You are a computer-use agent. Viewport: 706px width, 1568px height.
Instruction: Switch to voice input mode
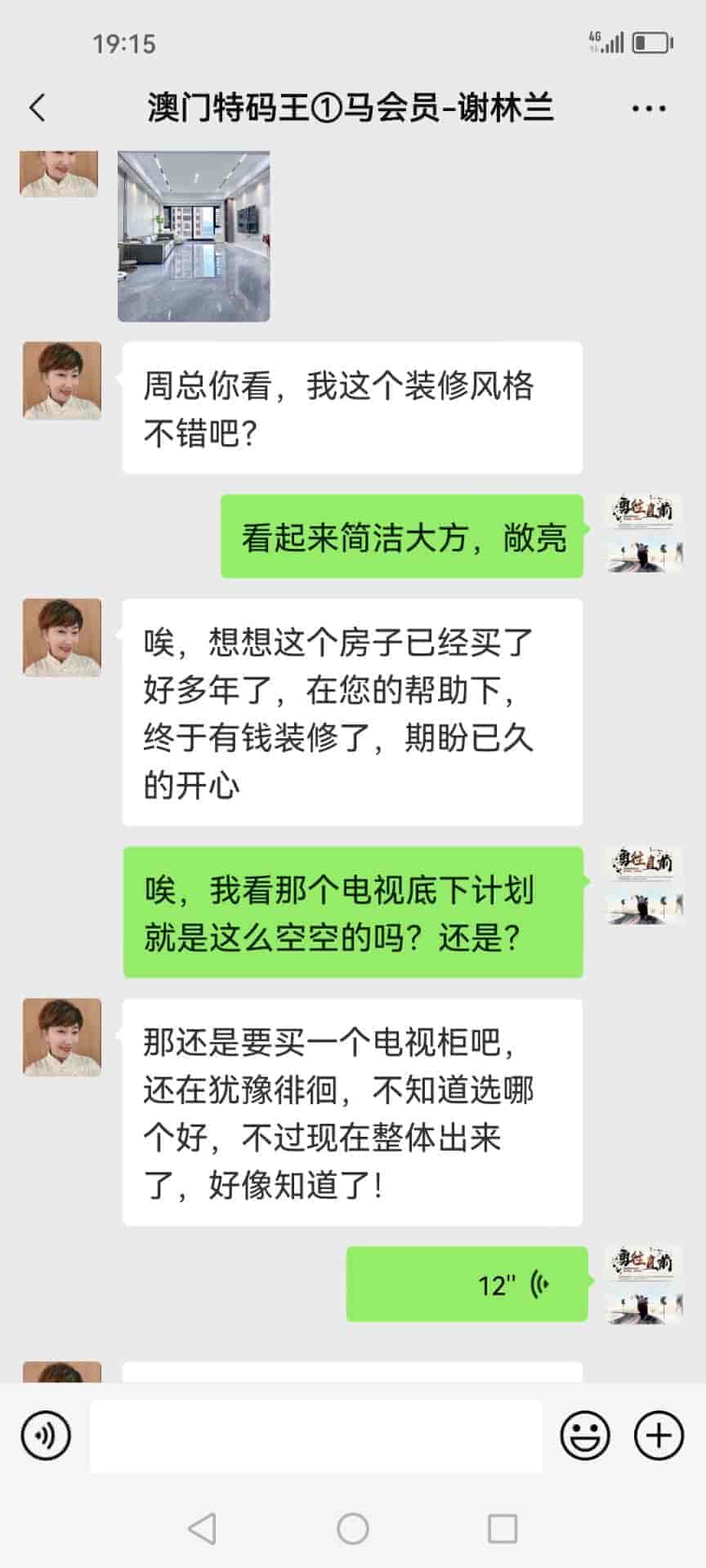pos(46,1435)
